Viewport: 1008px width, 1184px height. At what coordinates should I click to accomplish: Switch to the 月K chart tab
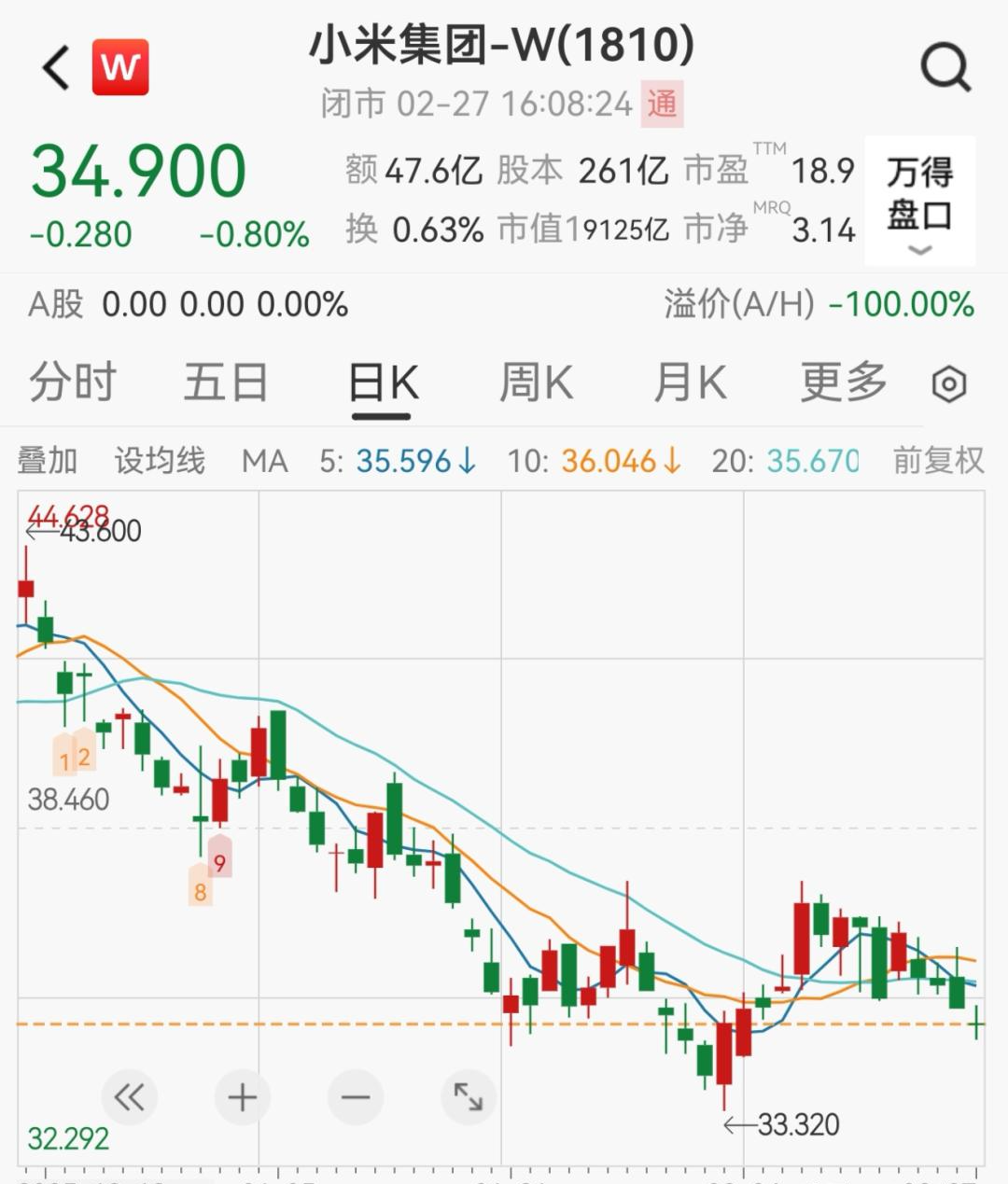tap(690, 383)
